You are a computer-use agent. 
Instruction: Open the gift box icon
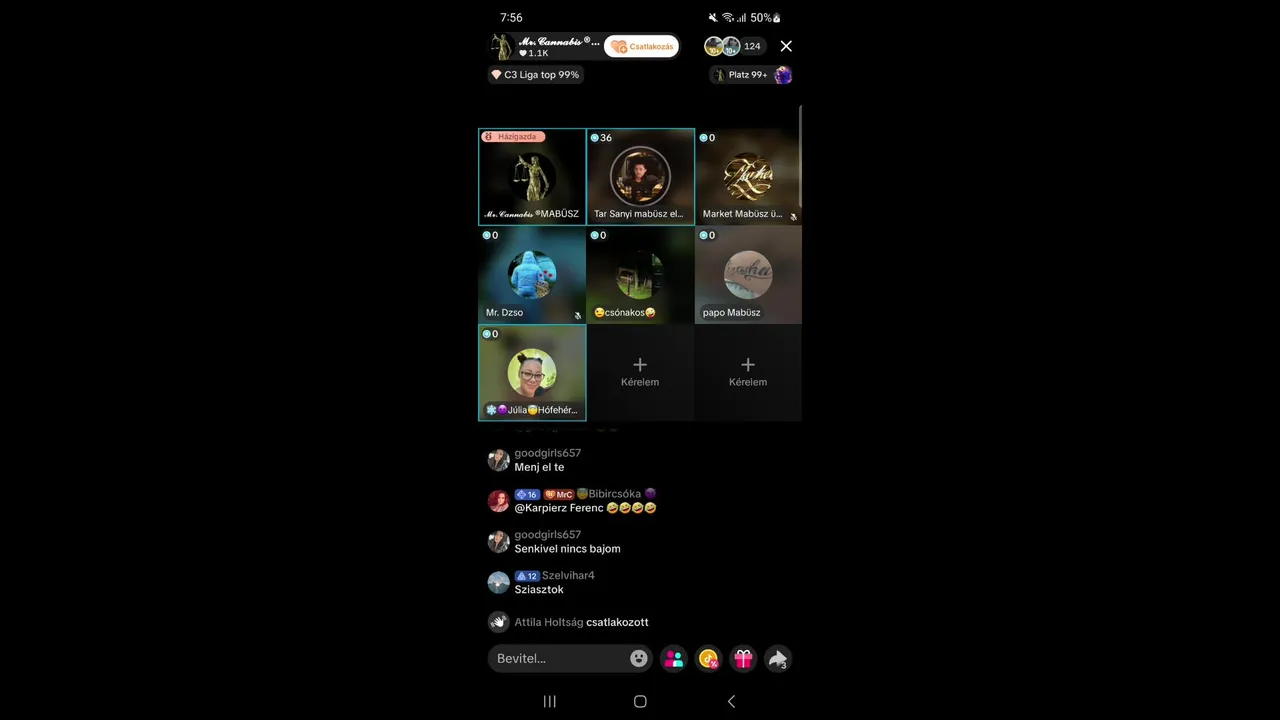[x=743, y=658]
